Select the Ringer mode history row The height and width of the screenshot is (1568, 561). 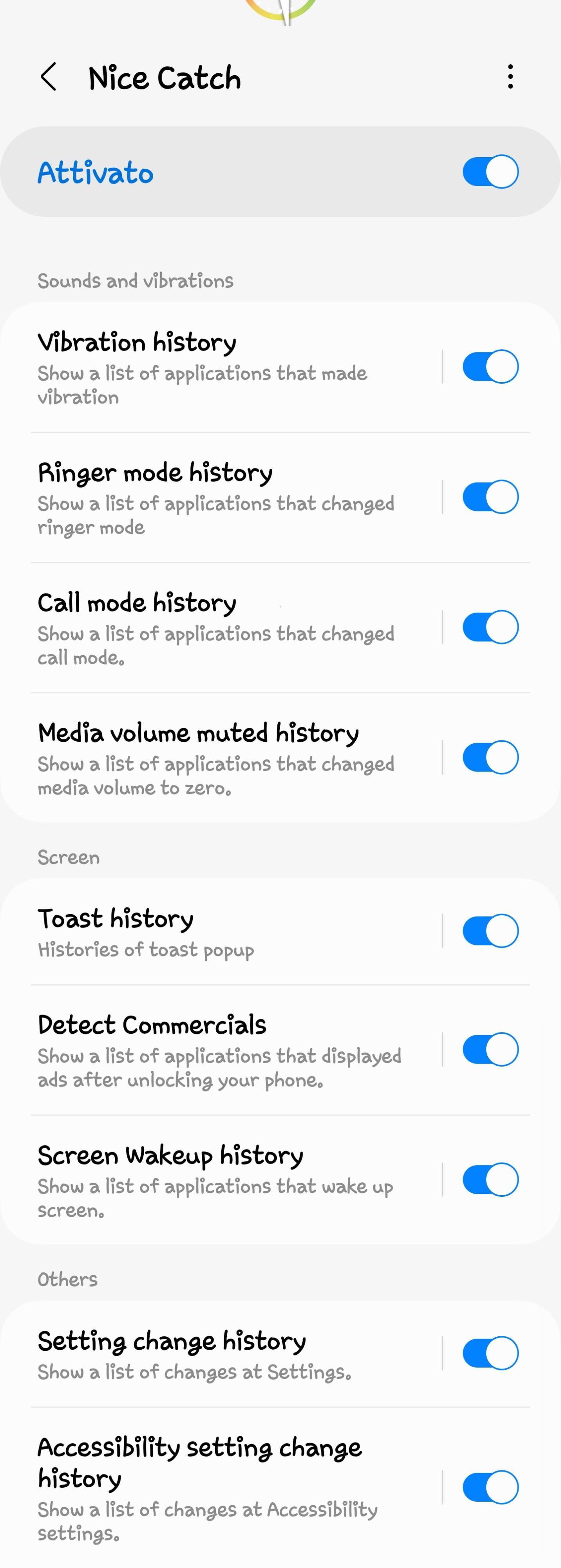coord(213,497)
